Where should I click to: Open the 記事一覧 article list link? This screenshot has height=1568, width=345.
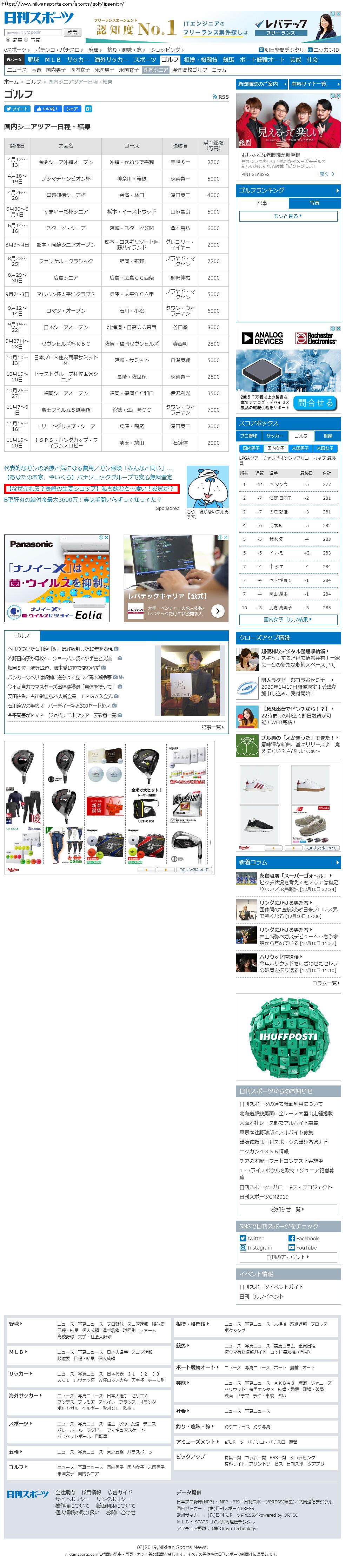pyautogui.click(x=212, y=727)
